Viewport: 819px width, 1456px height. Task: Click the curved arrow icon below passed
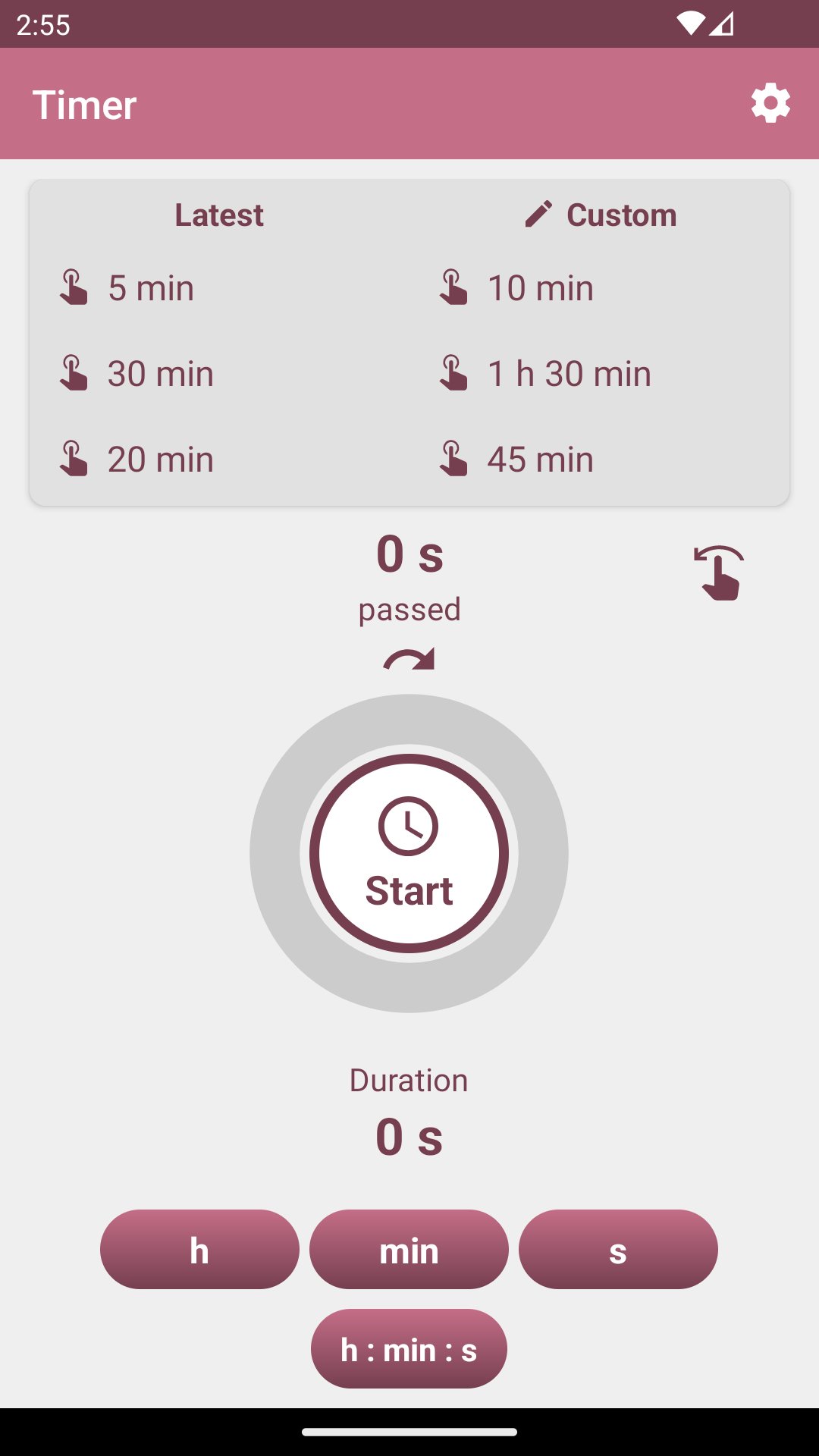409,657
